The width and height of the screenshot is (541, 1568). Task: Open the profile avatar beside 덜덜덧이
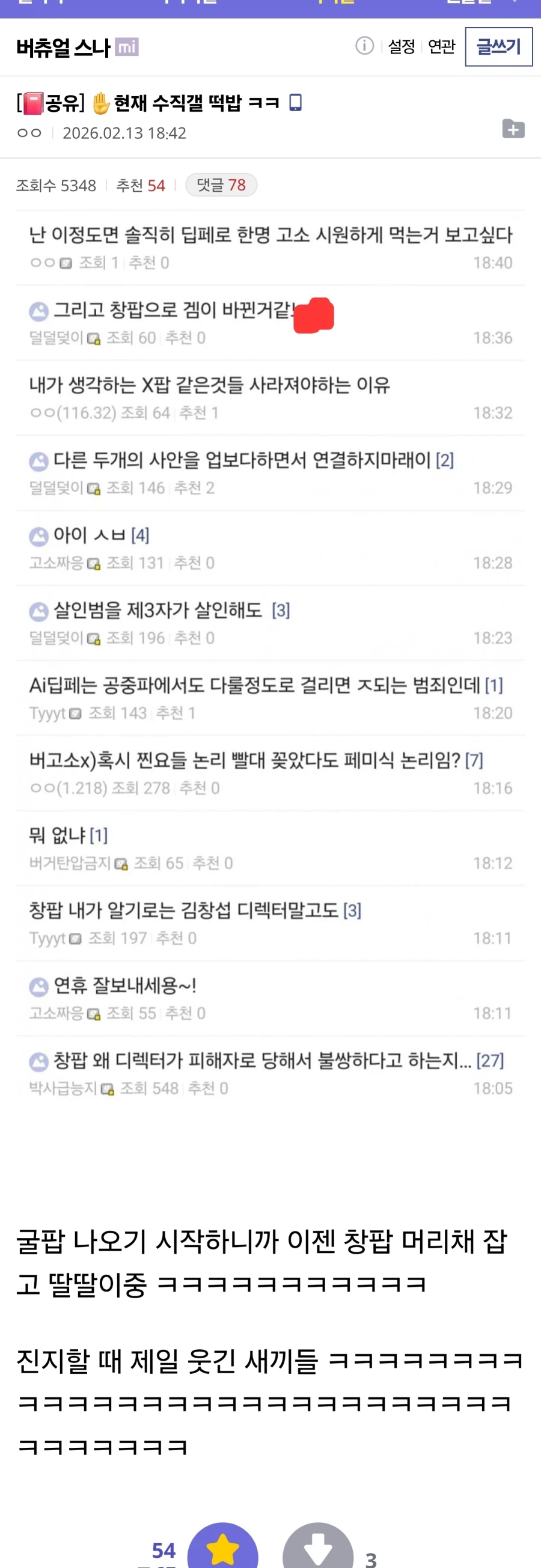(x=39, y=313)
